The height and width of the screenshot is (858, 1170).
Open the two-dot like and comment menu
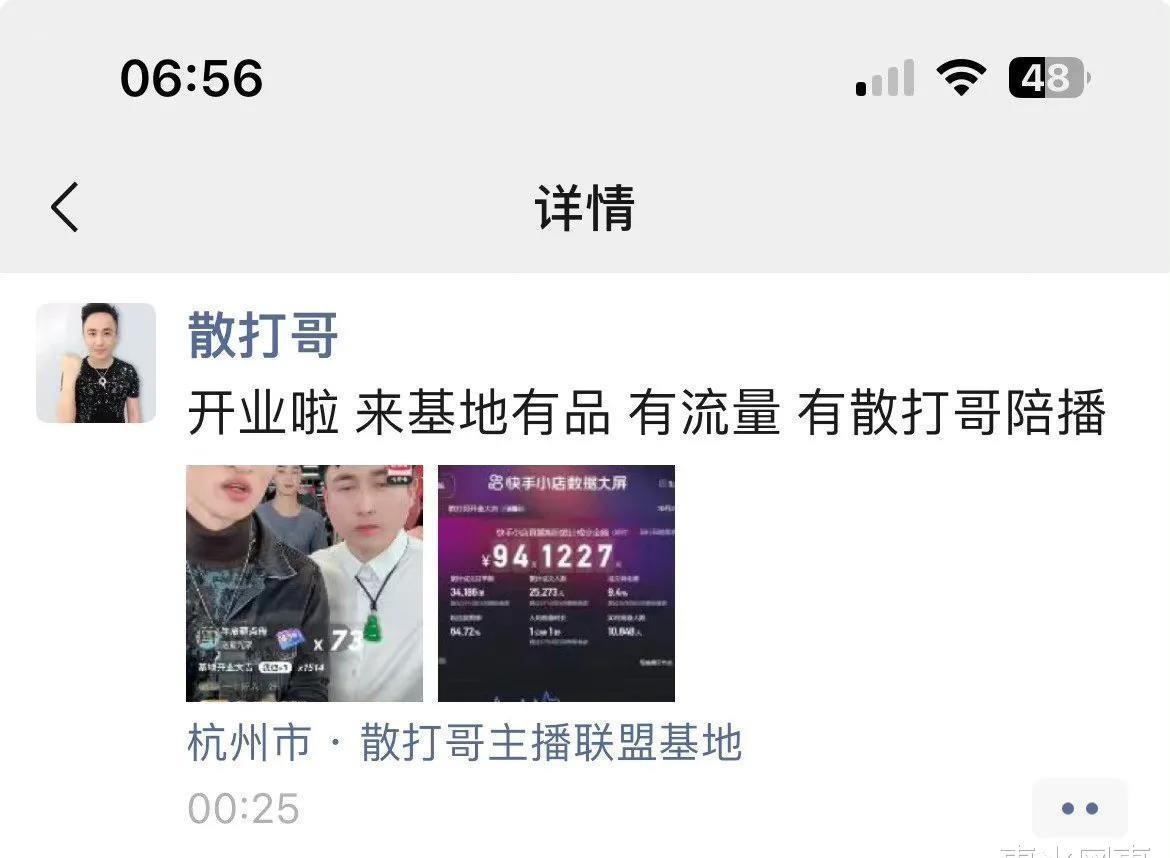click(1079, 808)
